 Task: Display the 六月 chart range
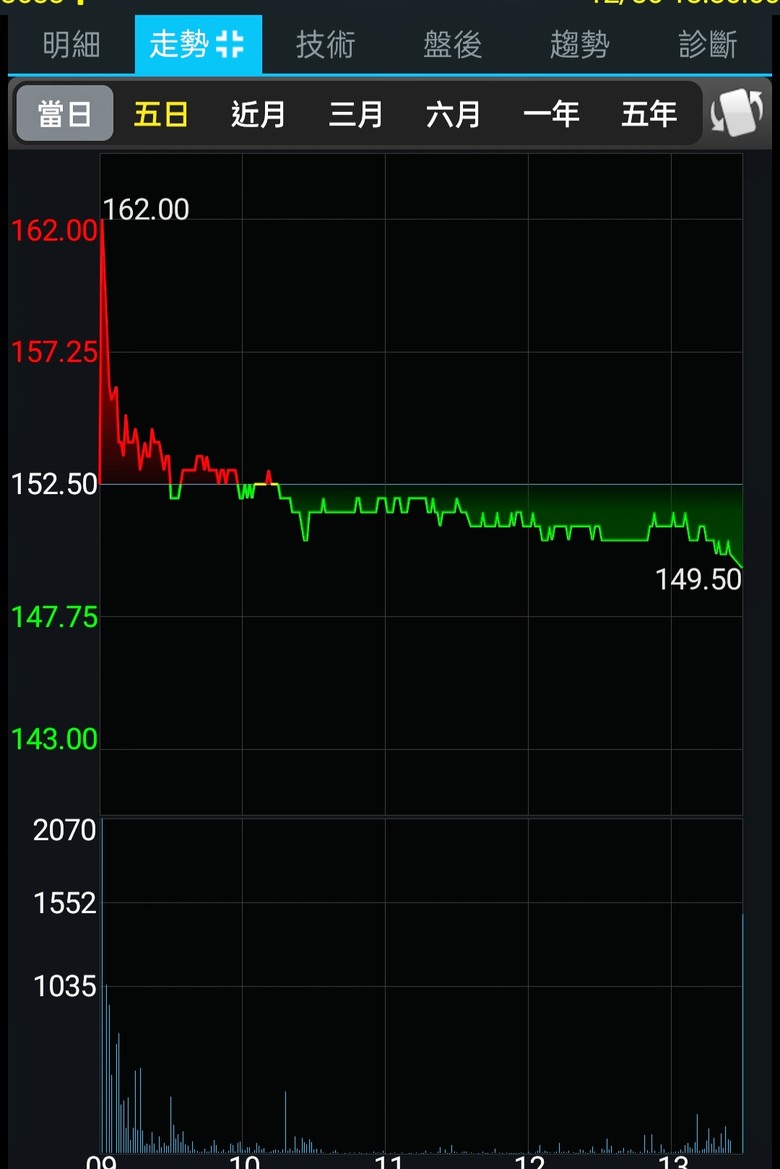(x=453, y=114)
